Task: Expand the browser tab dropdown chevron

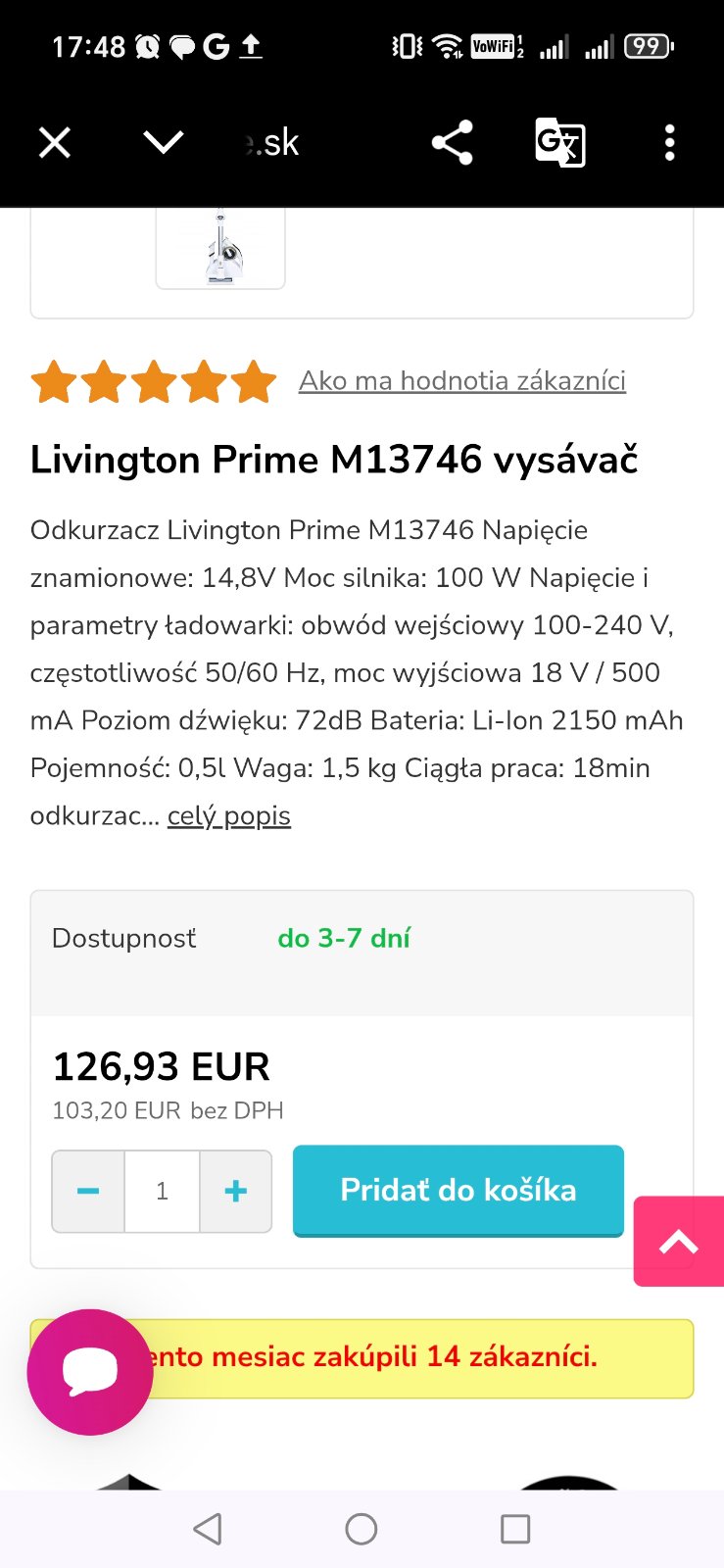Action: point(163,143)
